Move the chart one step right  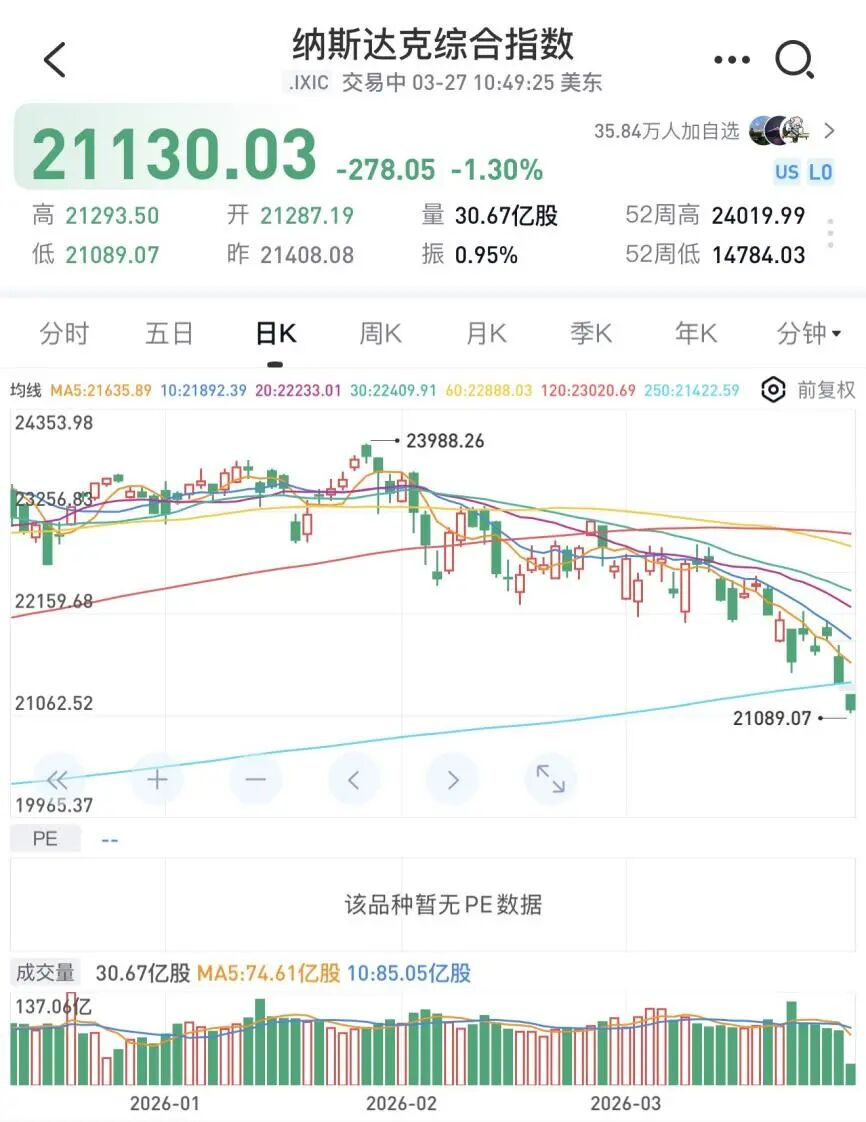click(452, 779)
